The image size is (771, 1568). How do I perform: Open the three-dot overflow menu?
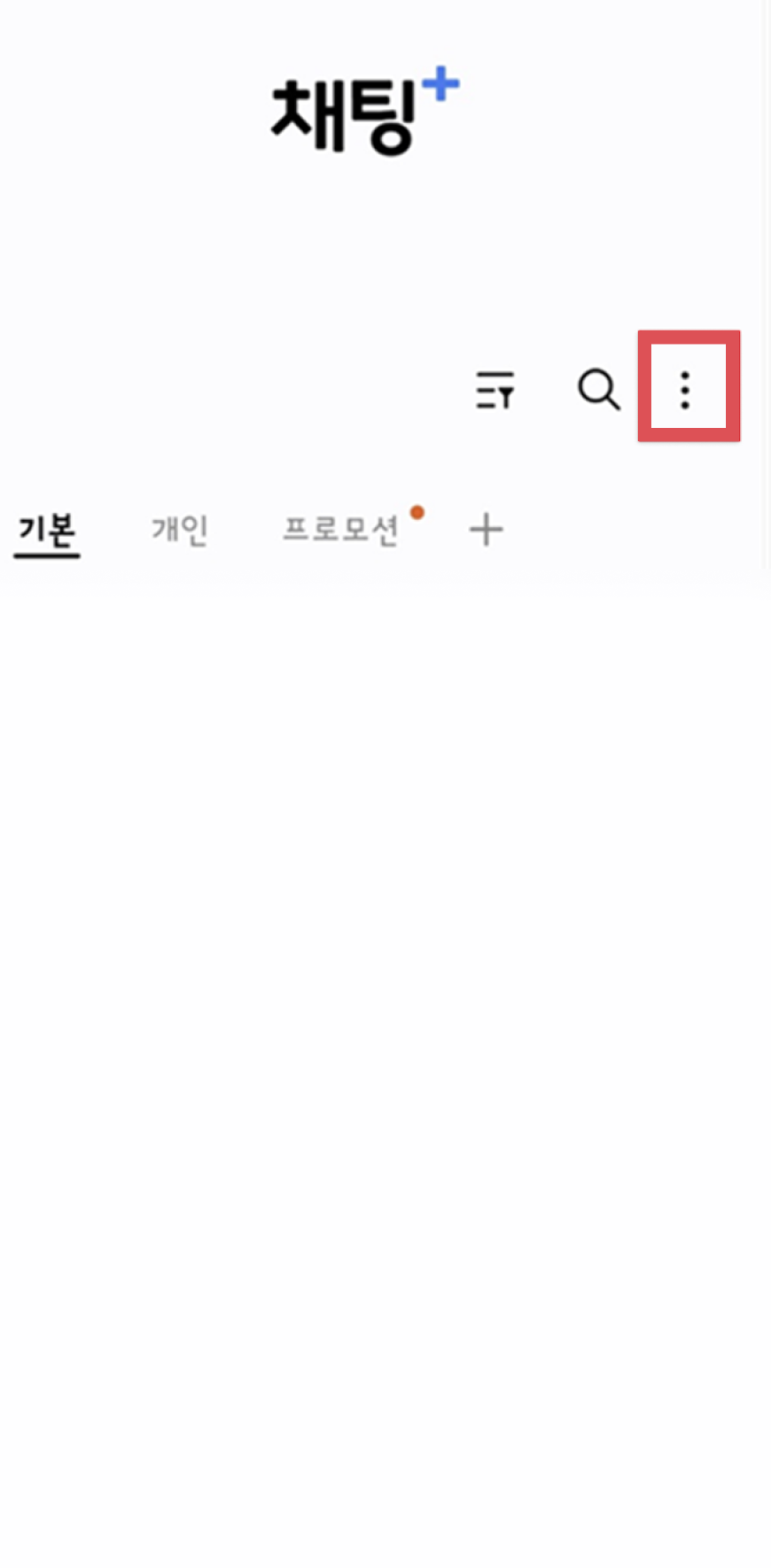click(685, 389)
